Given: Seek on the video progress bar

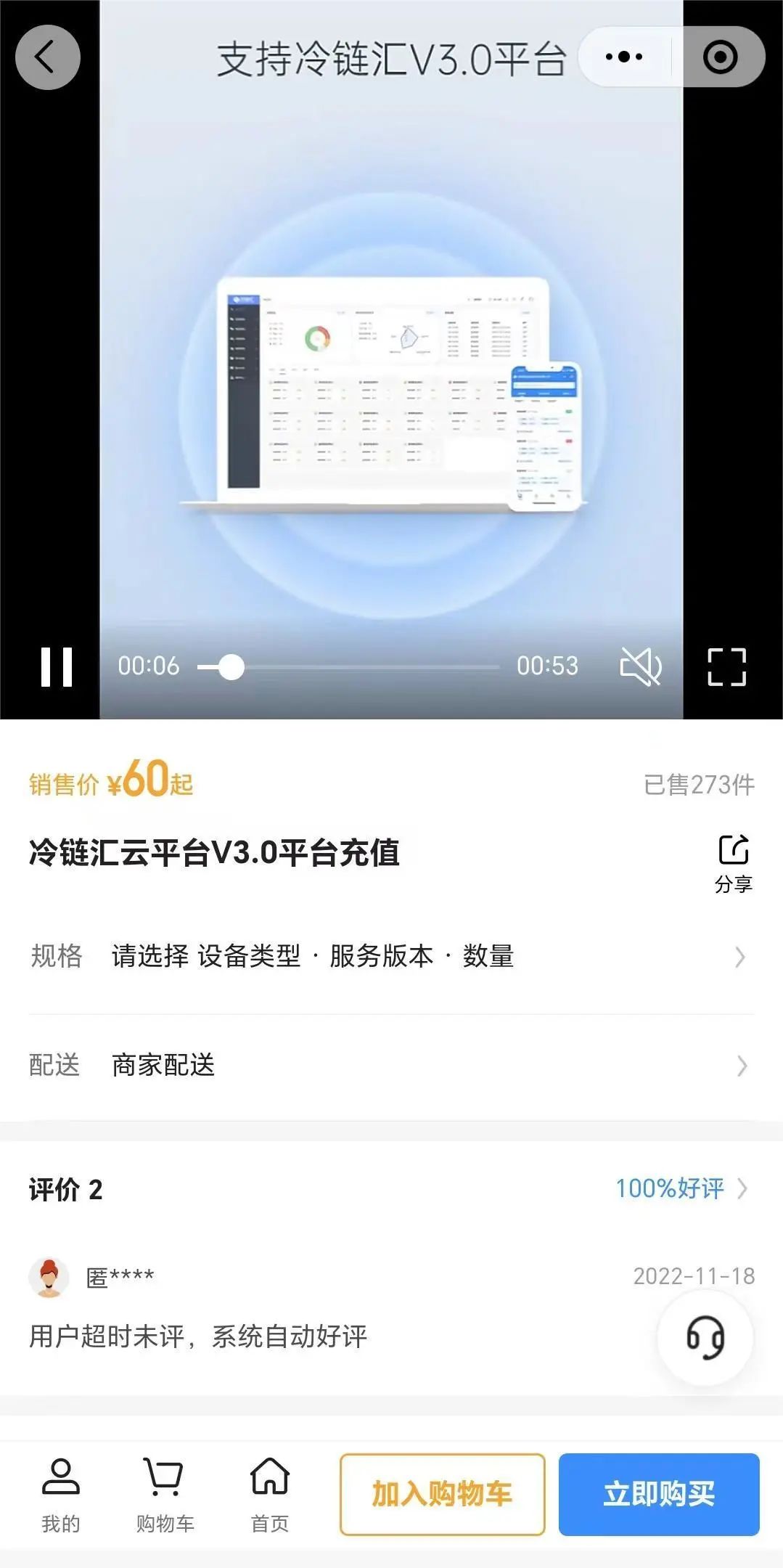Looking at the screenshot, I should (348, 666).
